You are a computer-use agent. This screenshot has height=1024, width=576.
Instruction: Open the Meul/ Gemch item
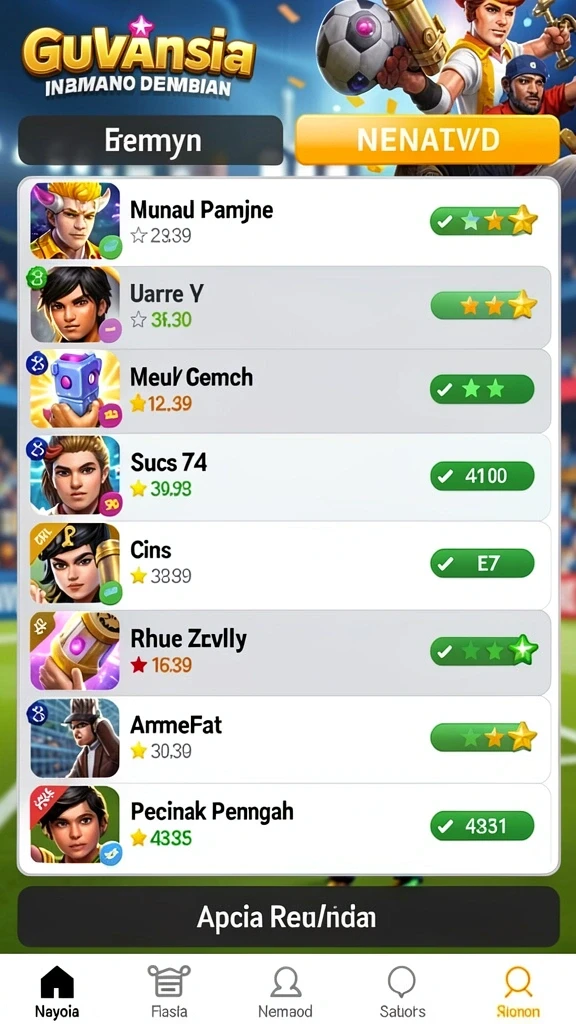click(x=288, y=390)
